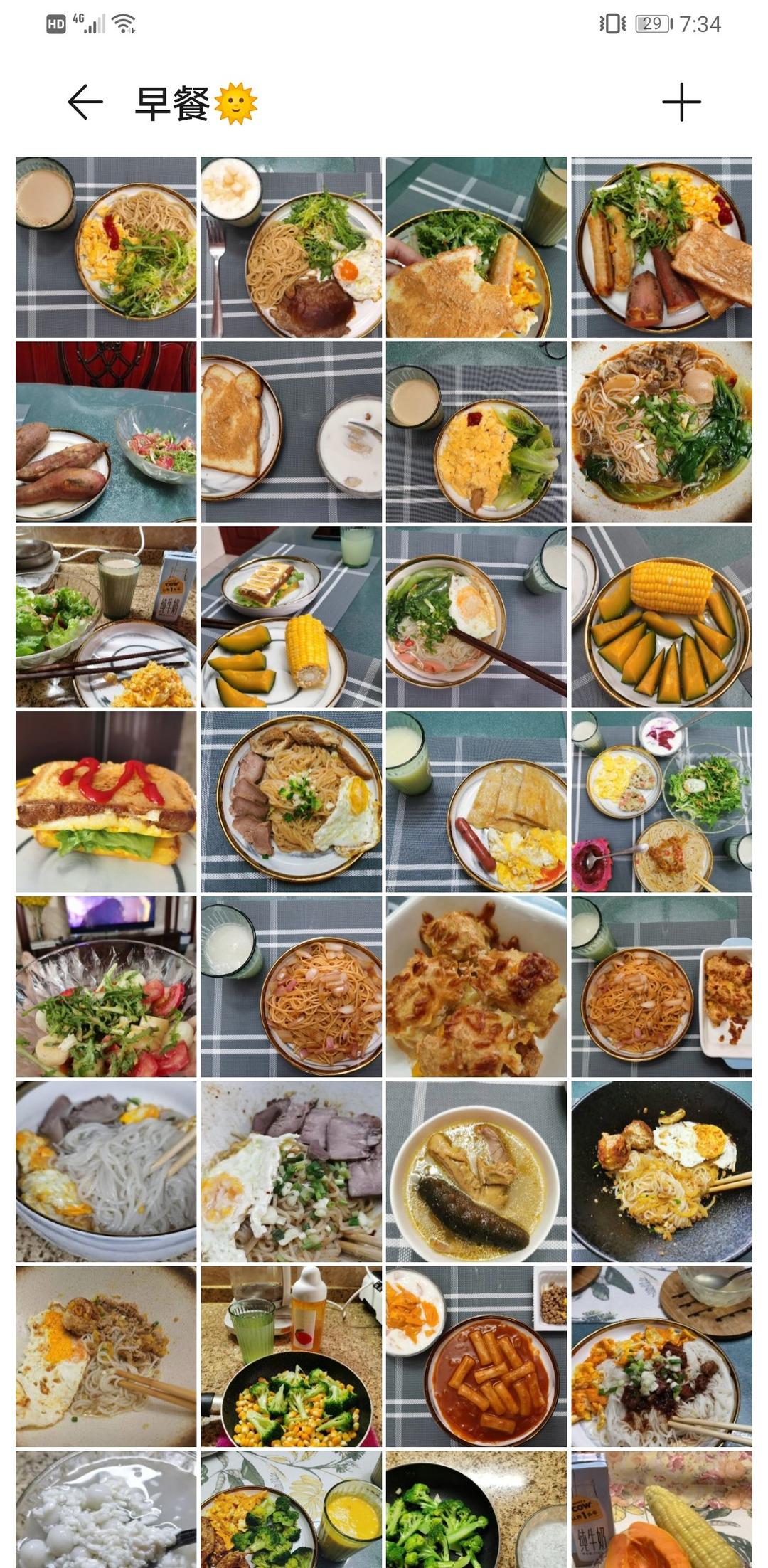Screen dimensions: 768x1568
Task: Open the roasted sweet potatoes photo
Action: click(x=106, y=432)
